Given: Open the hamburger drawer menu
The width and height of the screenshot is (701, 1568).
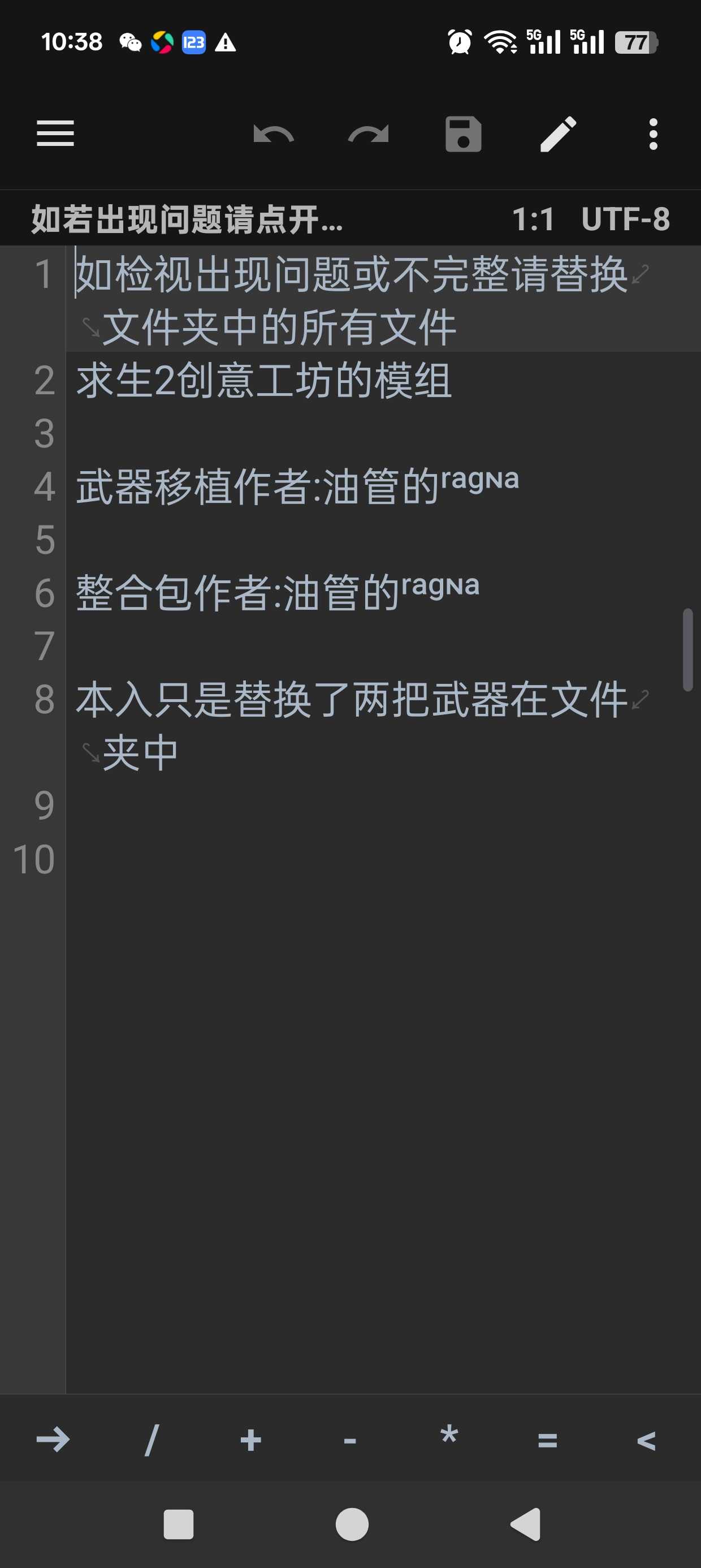Looking at the screenshot, I should coord(55,133).
